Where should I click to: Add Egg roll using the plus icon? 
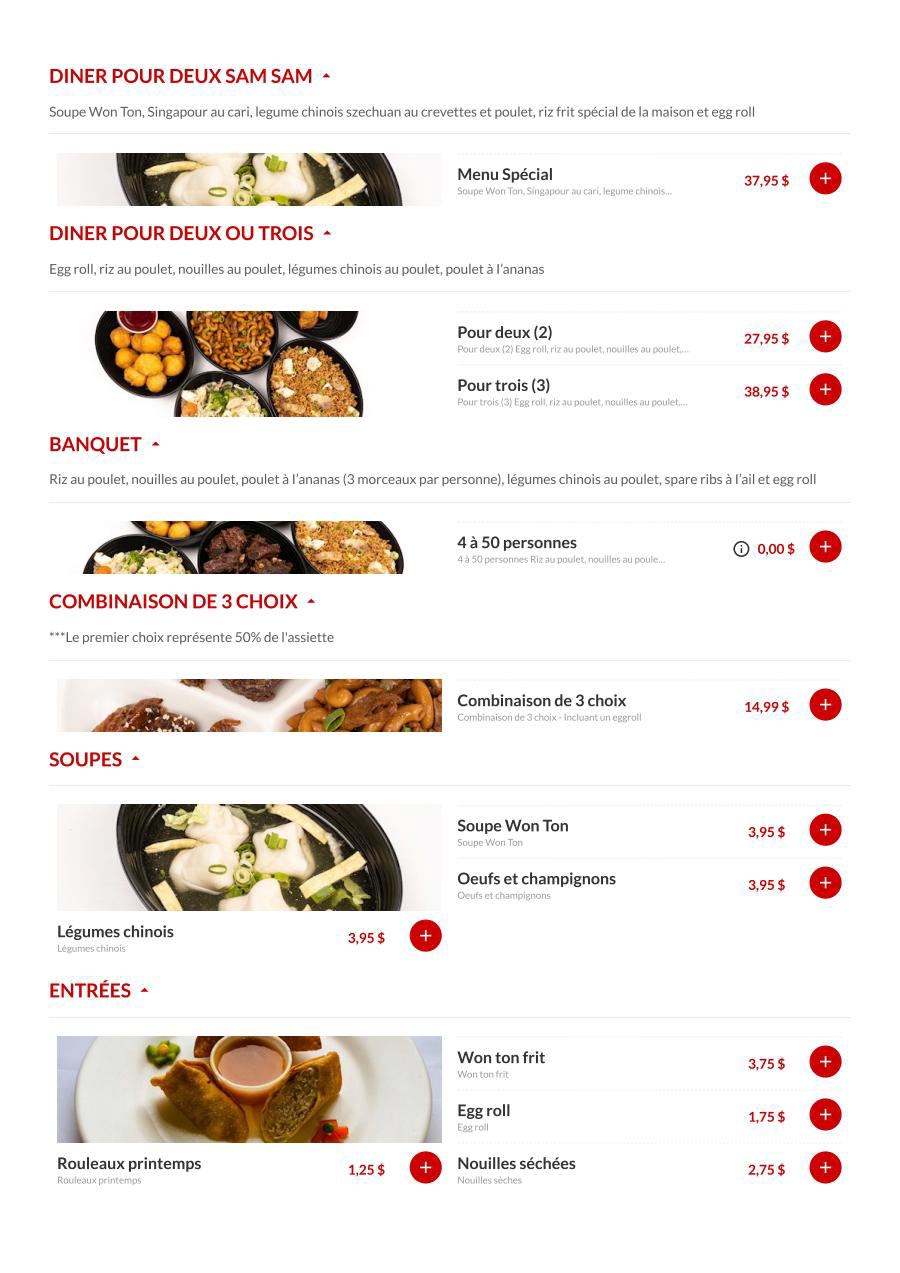click(x=825, y=1114)
